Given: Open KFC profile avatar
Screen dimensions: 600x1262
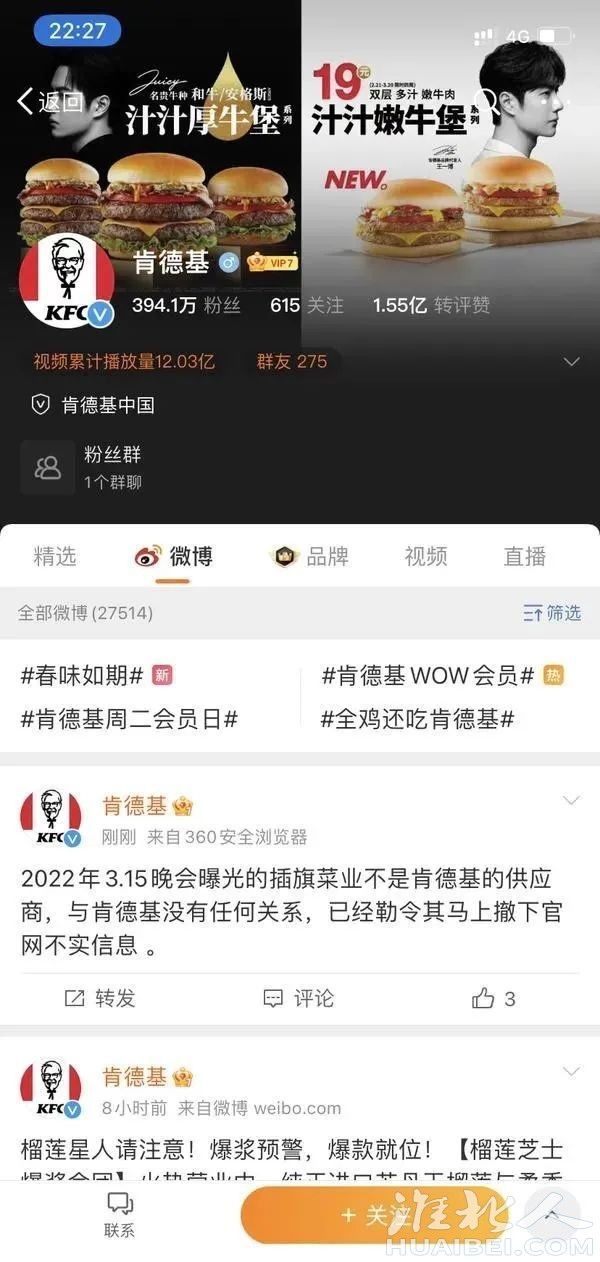Looking at the screenshot, I should point(66,281).
